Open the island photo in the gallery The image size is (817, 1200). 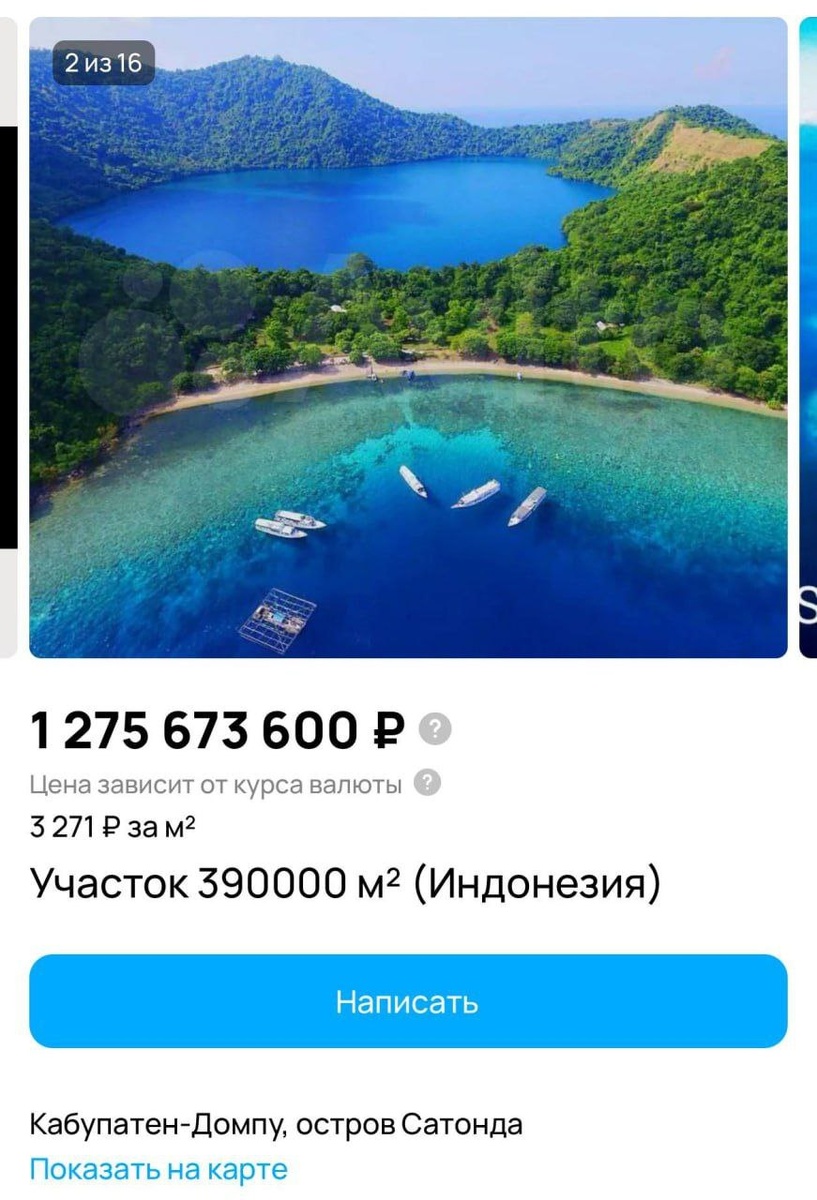[408, 338]
